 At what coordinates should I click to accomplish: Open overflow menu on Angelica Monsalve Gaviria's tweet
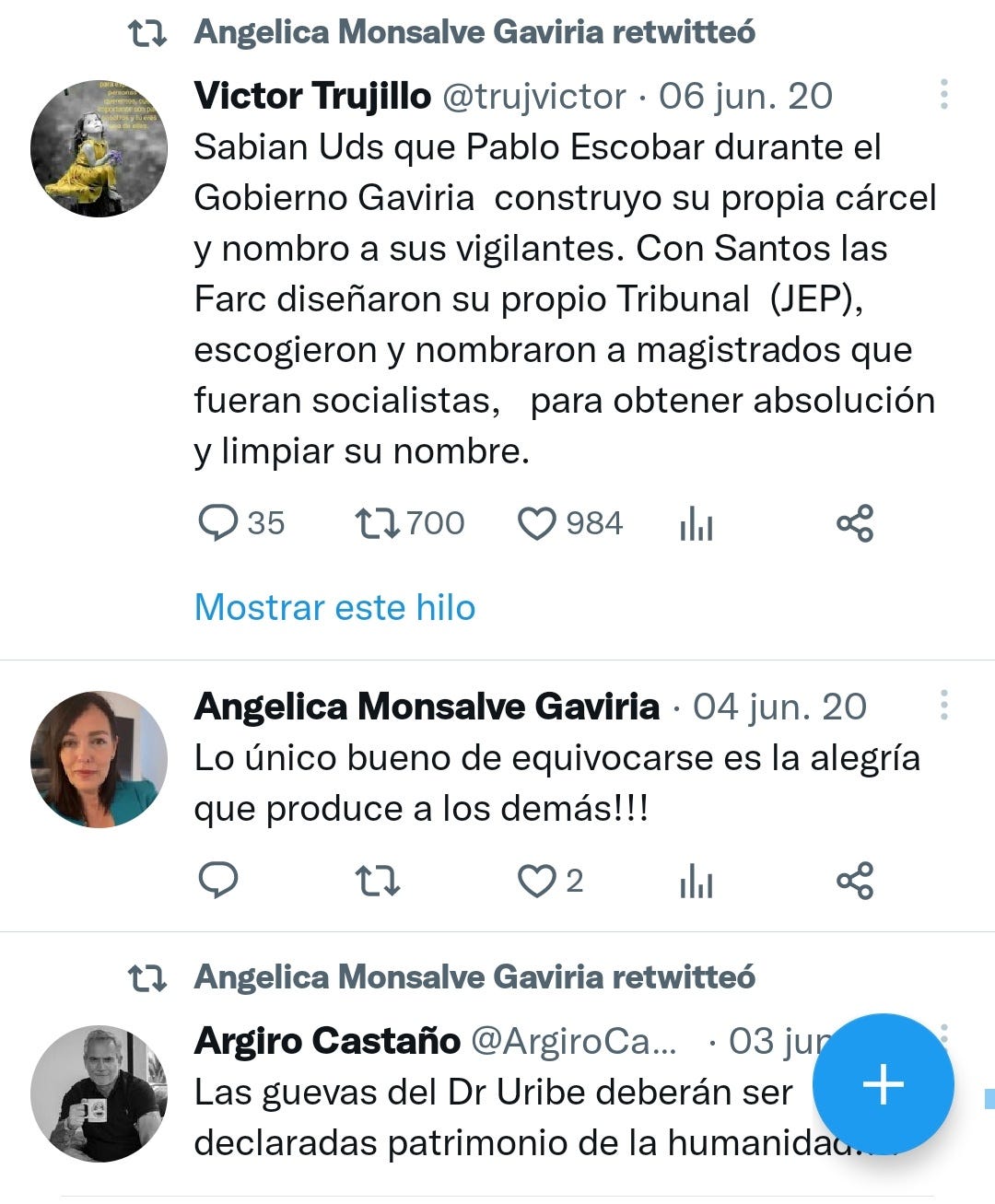(x=943, y=706)
